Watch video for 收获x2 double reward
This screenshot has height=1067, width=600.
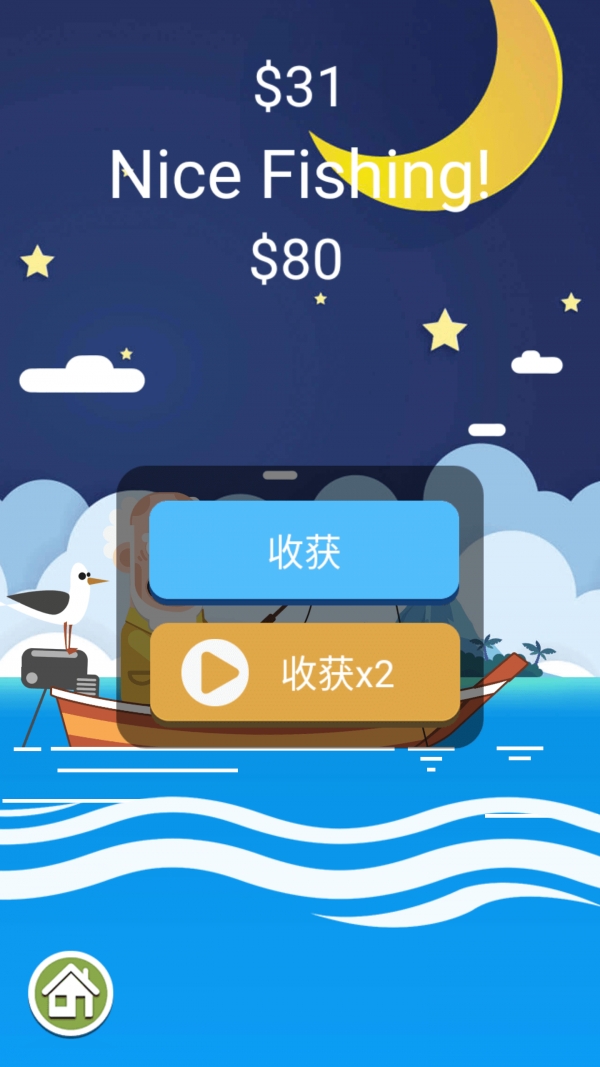304,673
